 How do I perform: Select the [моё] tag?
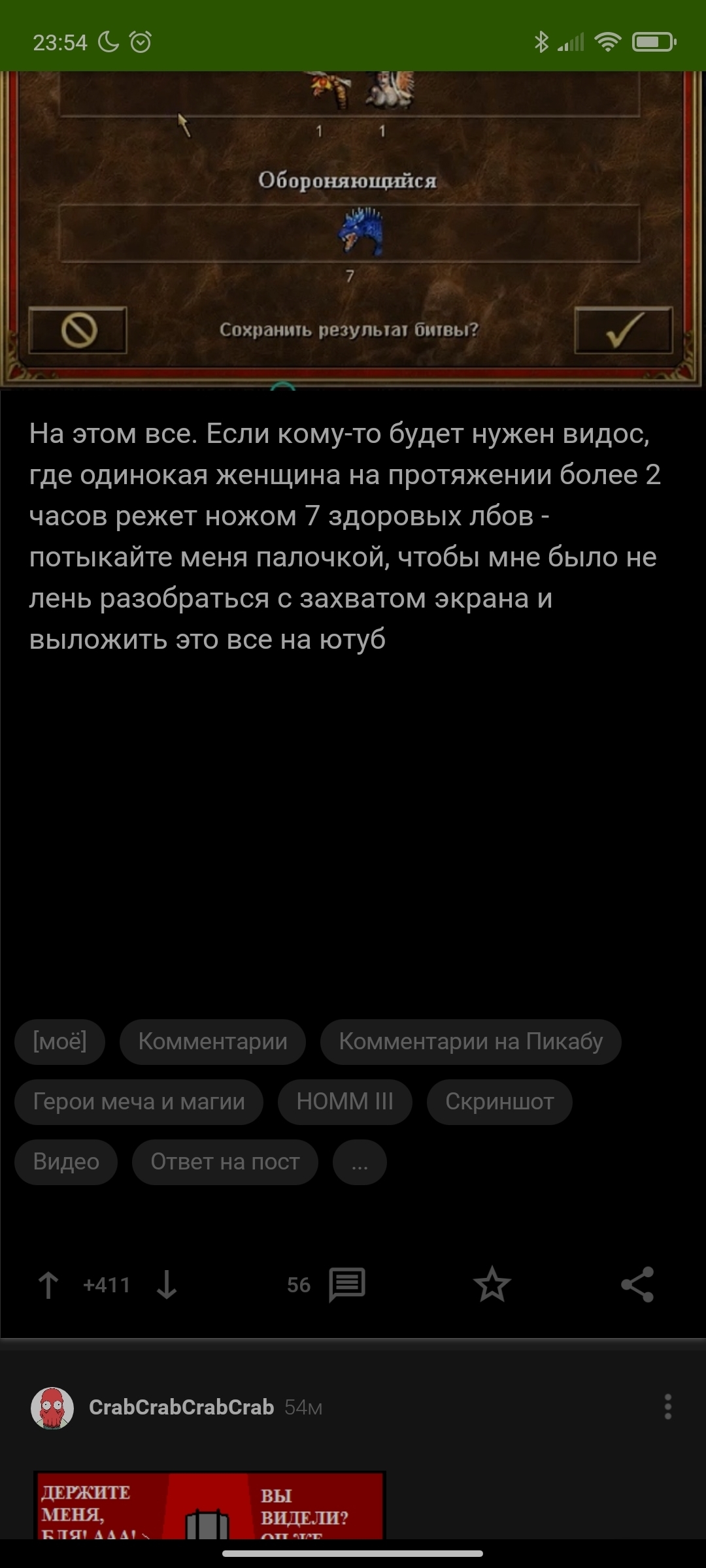click(59, 1042)
